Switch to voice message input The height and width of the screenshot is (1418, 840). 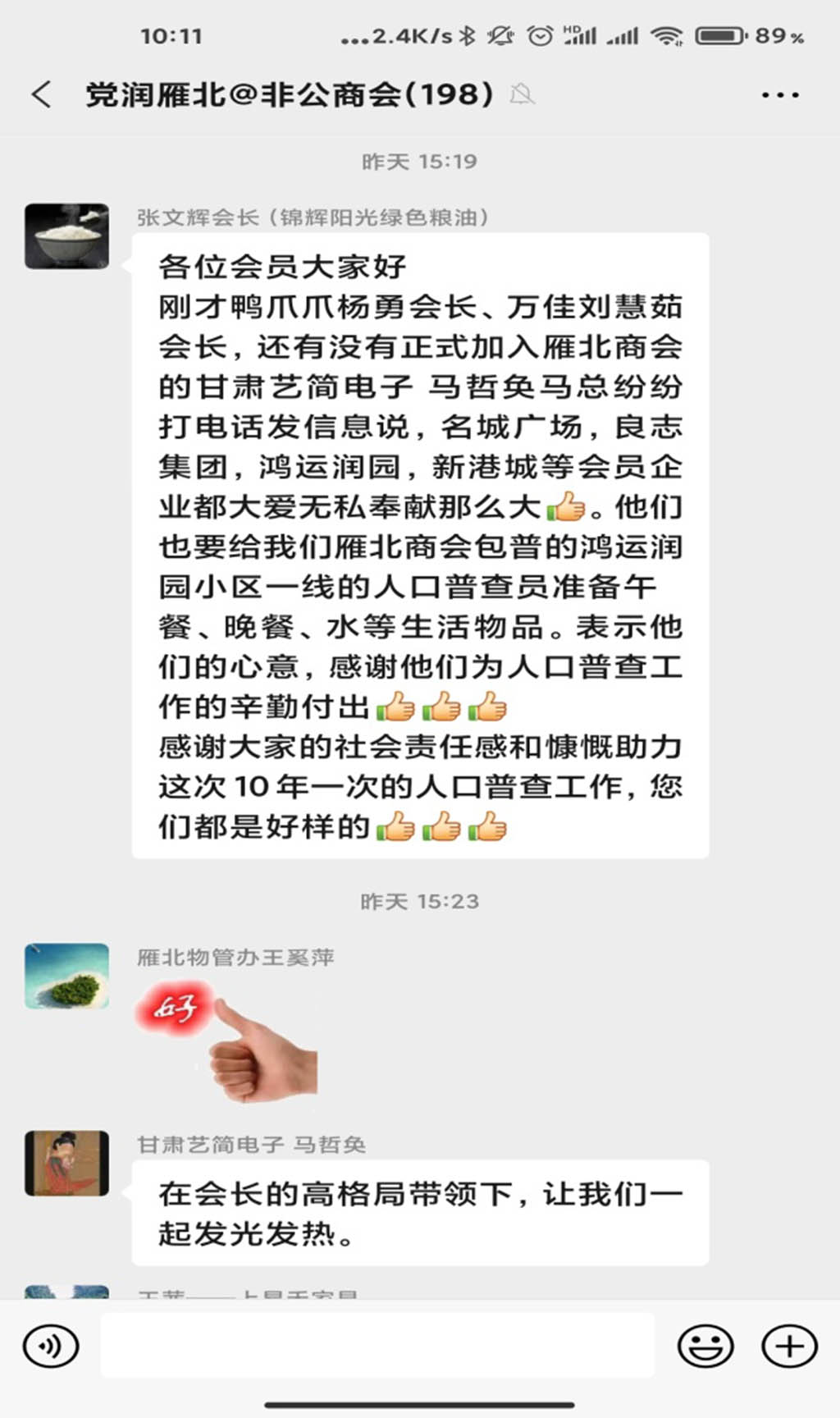point(51,1347)
